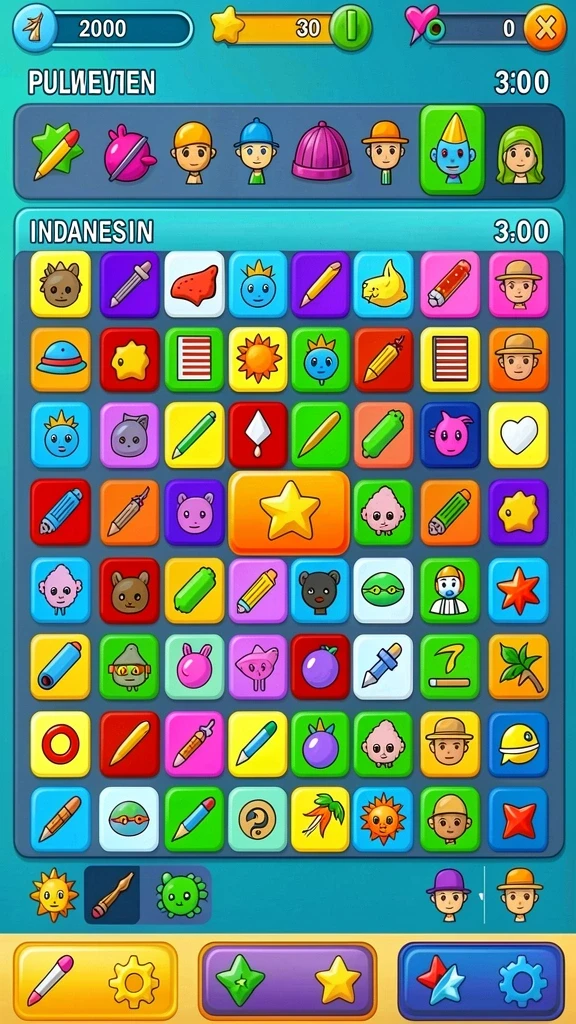Viewport: 576px width, 1024px height.
Task: Tap the palm tree tile on orange
Action: tap(519, 666)
